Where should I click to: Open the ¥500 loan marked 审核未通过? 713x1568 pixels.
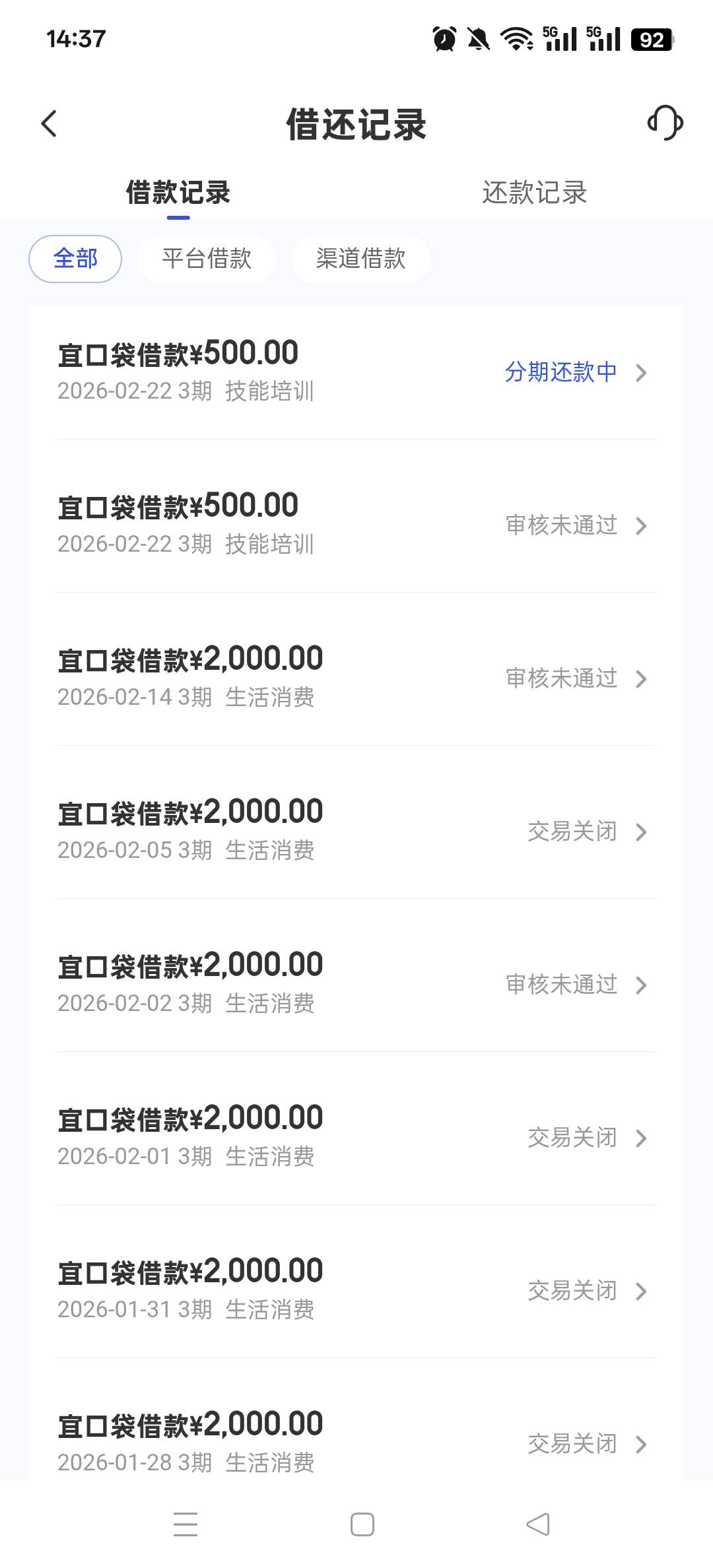click(356, 525)
